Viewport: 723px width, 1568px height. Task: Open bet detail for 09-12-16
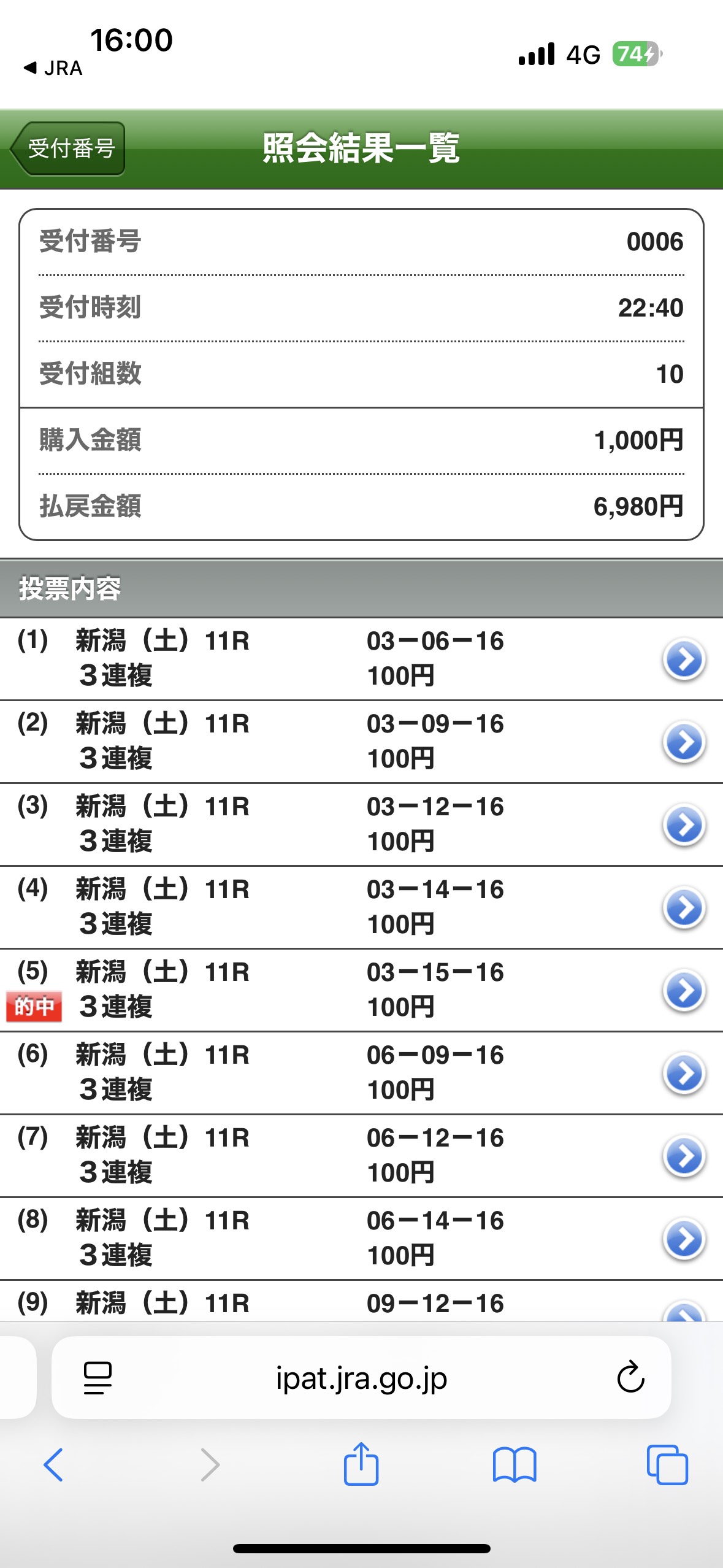pyautogui.click(x=684, y=1312)
